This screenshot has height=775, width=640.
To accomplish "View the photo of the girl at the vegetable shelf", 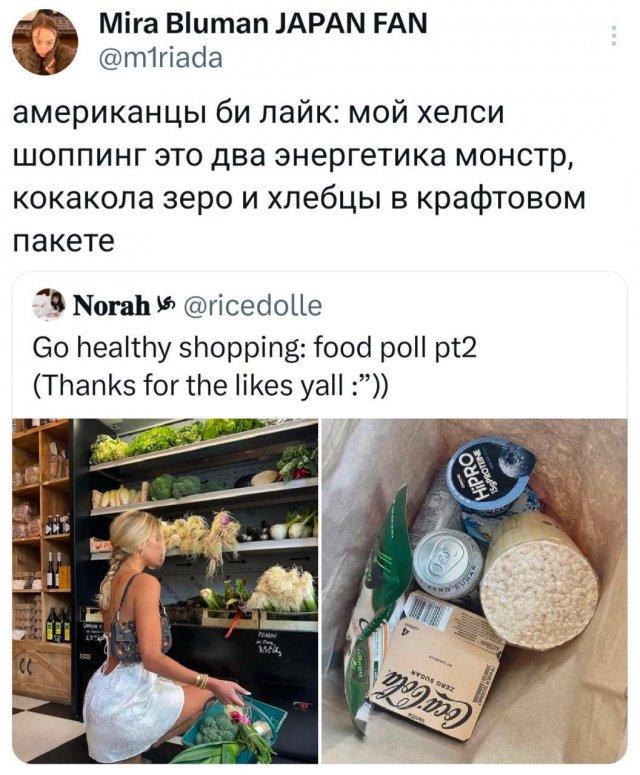I will pos(165,590).
